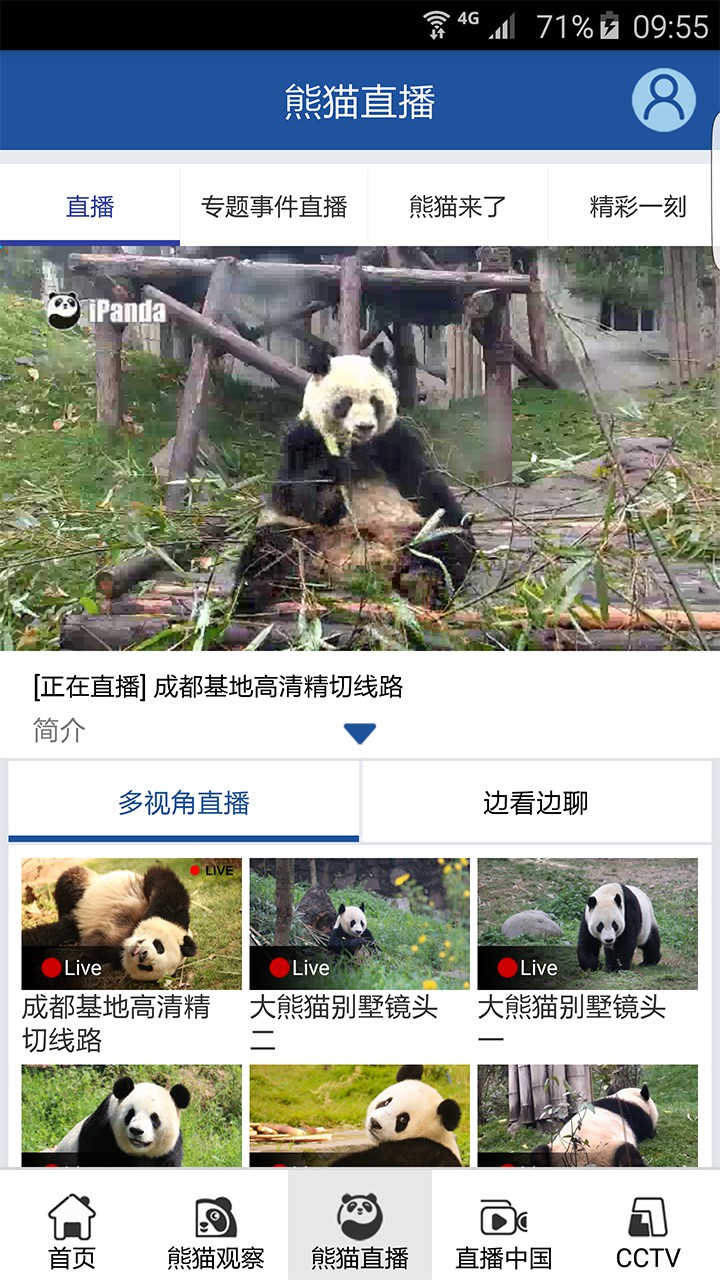This screenshot has width=720, height=1280.
Task: Go to the 首页 home tab
Action: [x=72, y=1228]
